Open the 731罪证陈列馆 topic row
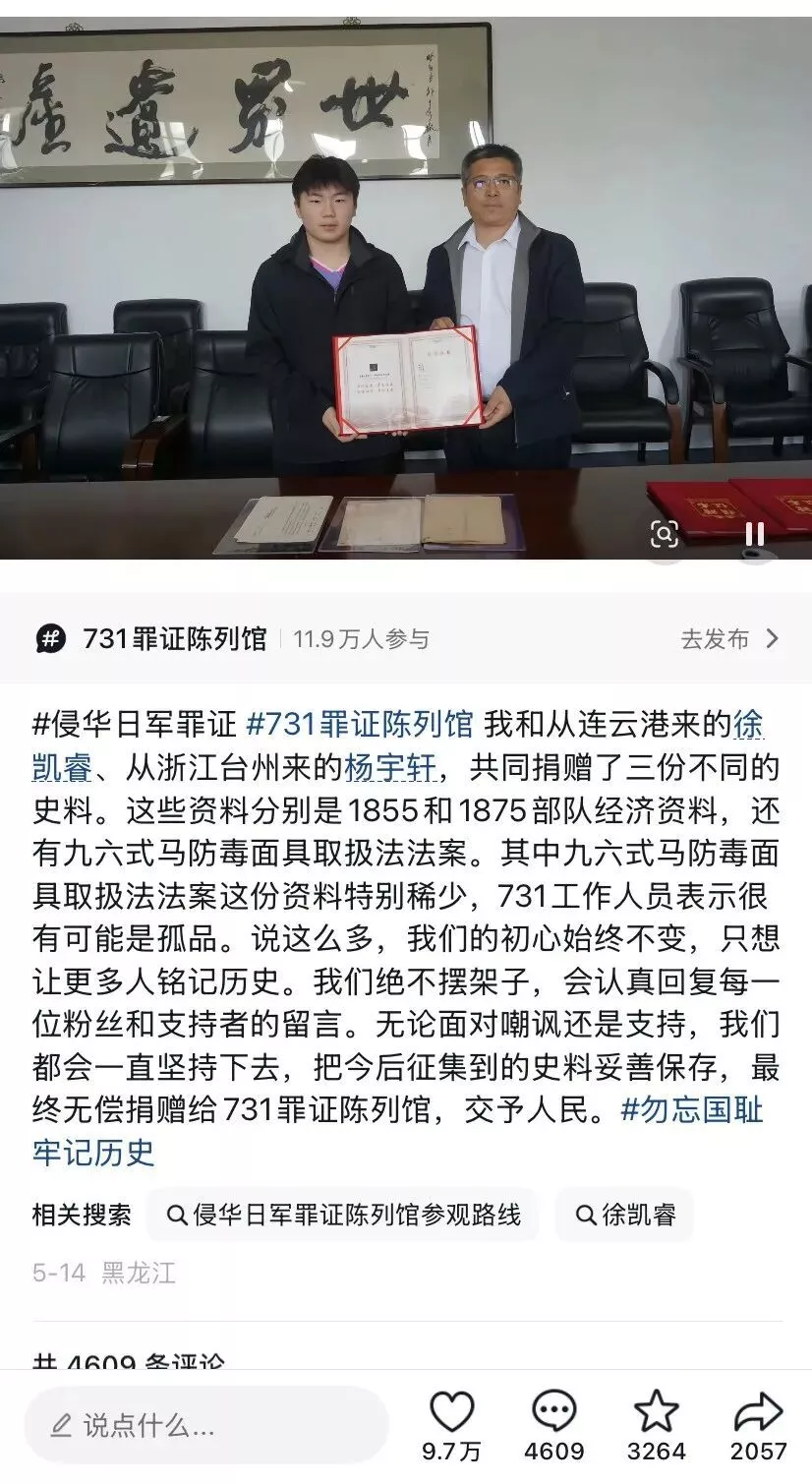812x1484 pixels. tap(406, 639)
